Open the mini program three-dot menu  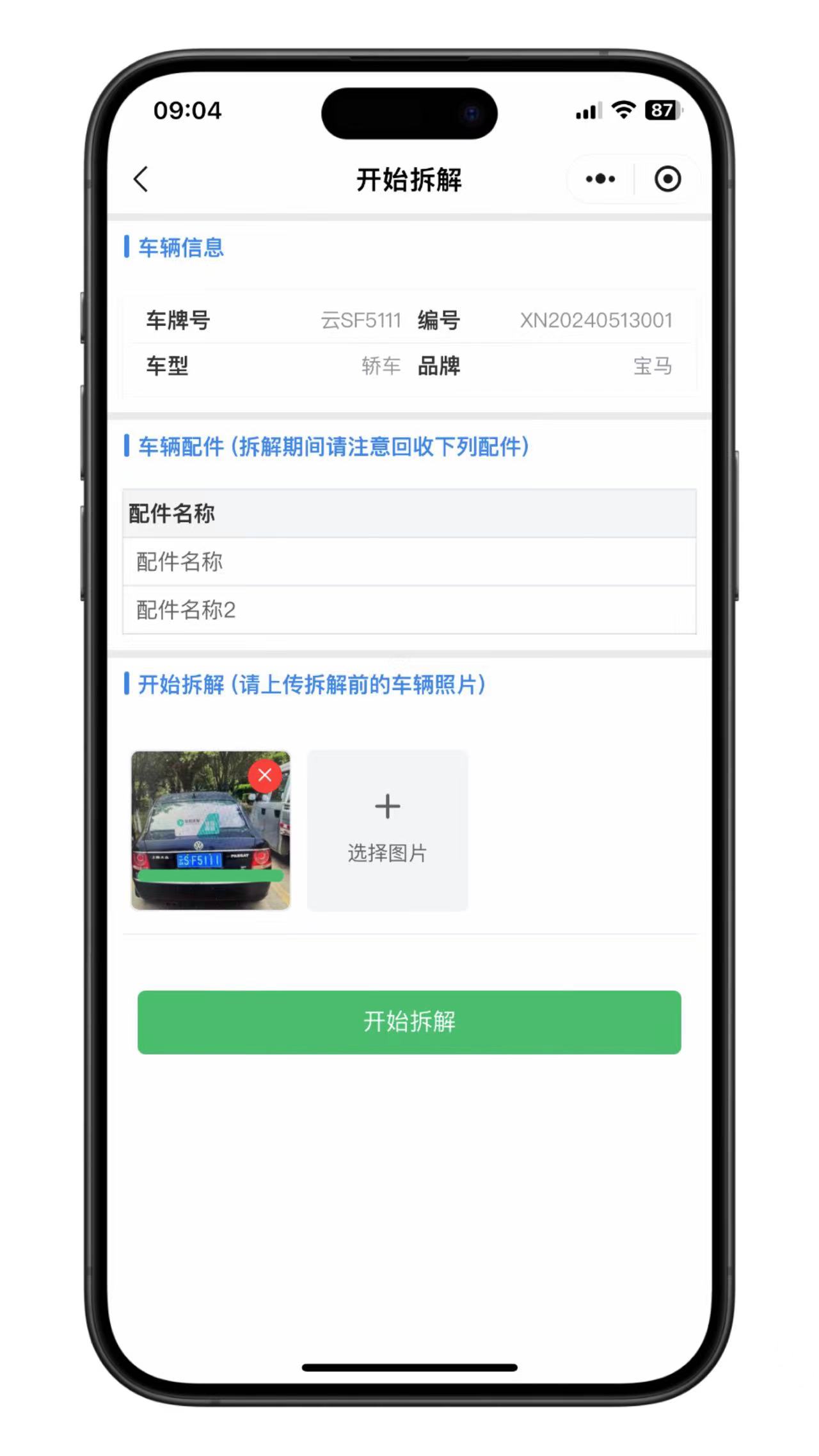point(600,179)
